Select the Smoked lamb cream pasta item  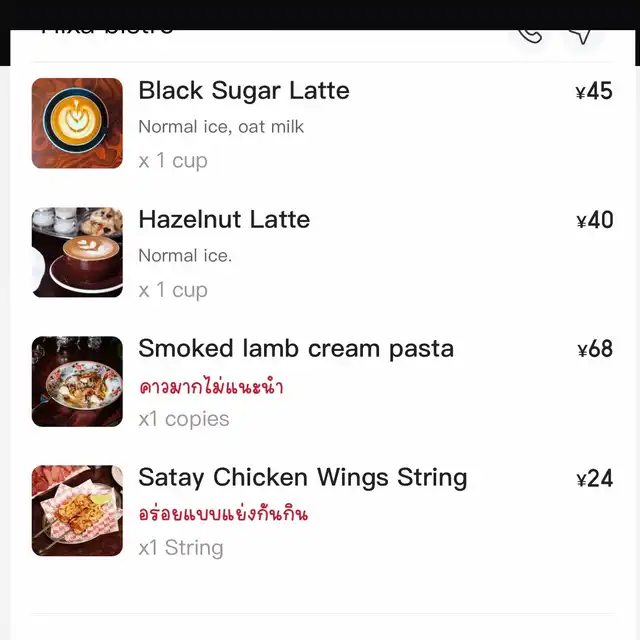(296, 349)
